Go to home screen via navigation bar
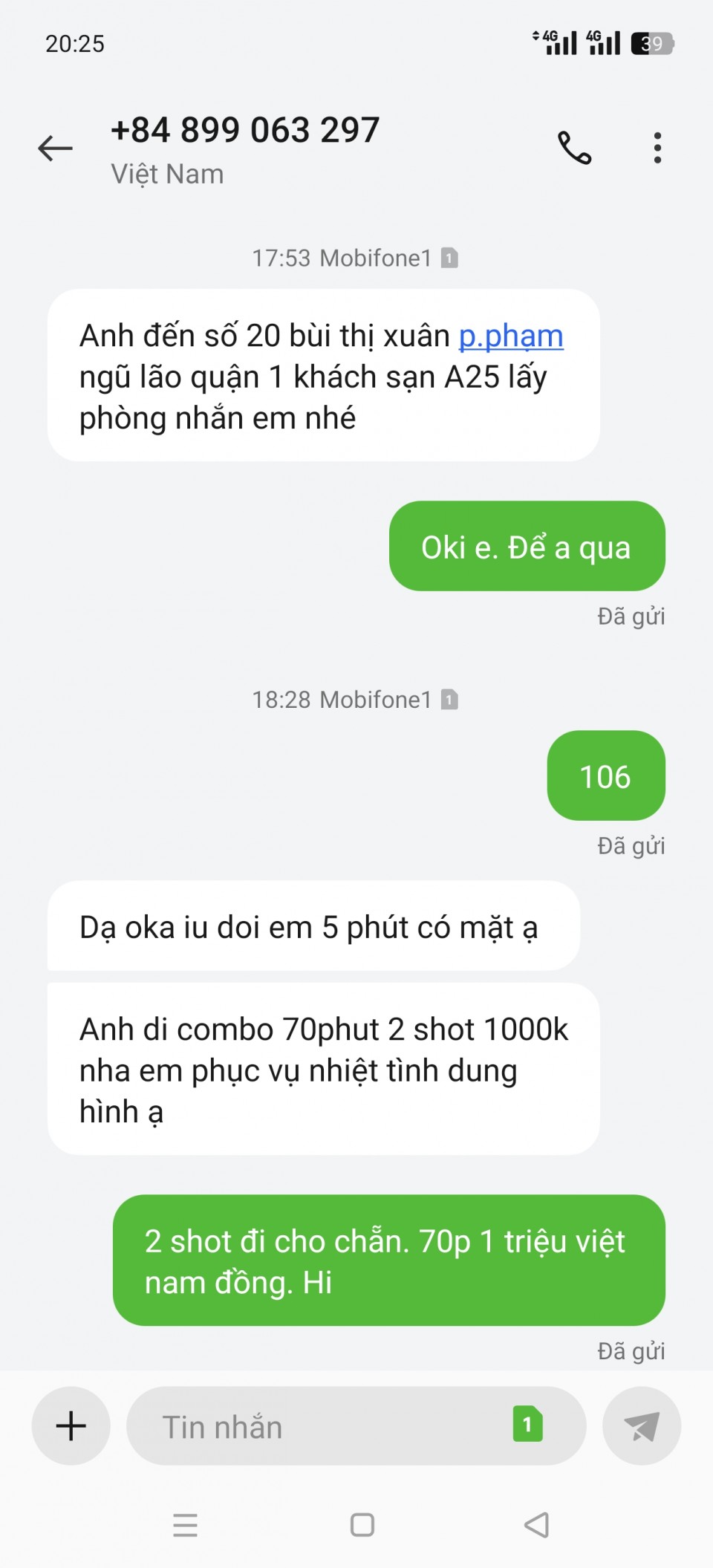 click(362, 1525)
